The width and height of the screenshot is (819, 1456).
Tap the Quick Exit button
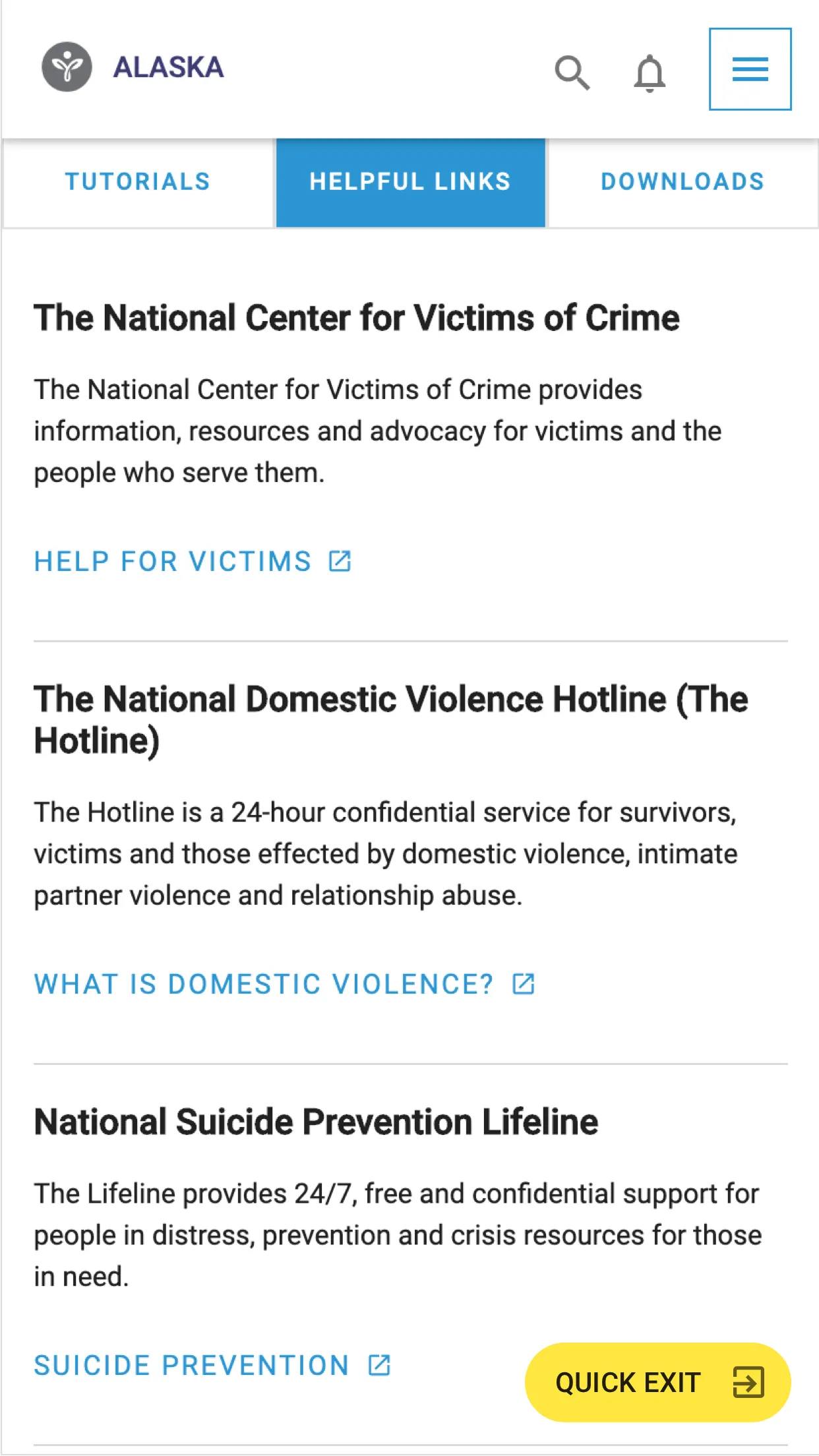click(x=657, y=1382)
